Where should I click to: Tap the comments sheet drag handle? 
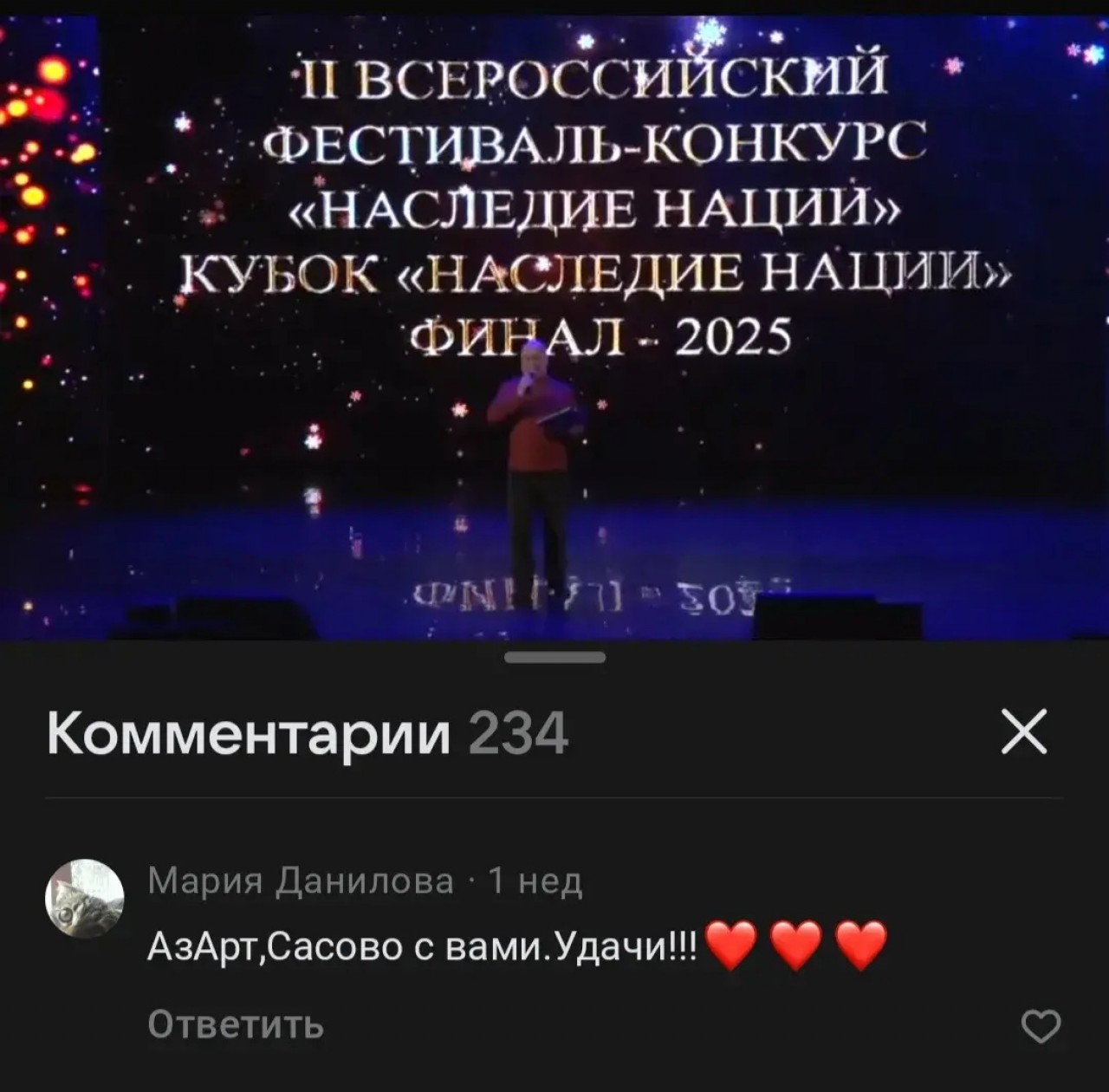554,658
